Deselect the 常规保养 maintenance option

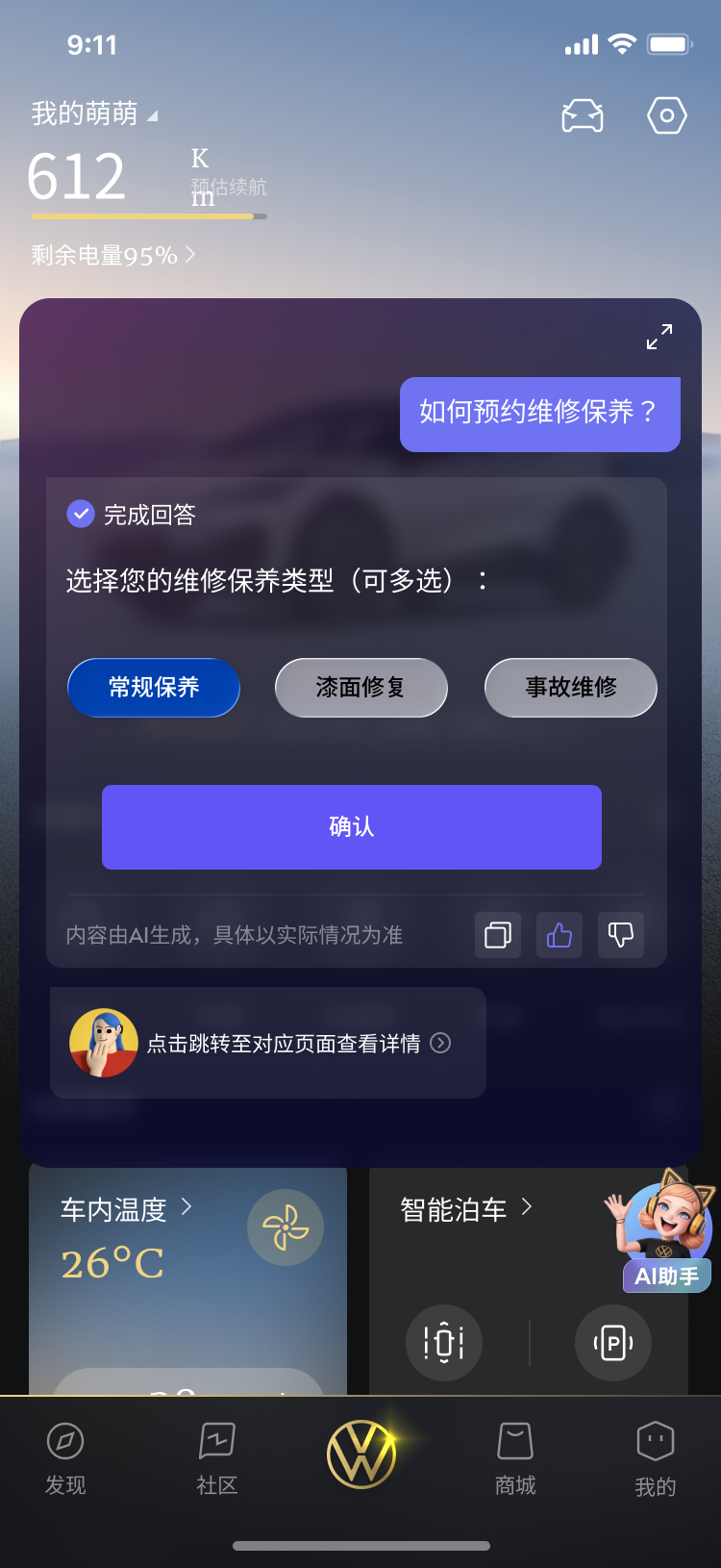point(154,688)
